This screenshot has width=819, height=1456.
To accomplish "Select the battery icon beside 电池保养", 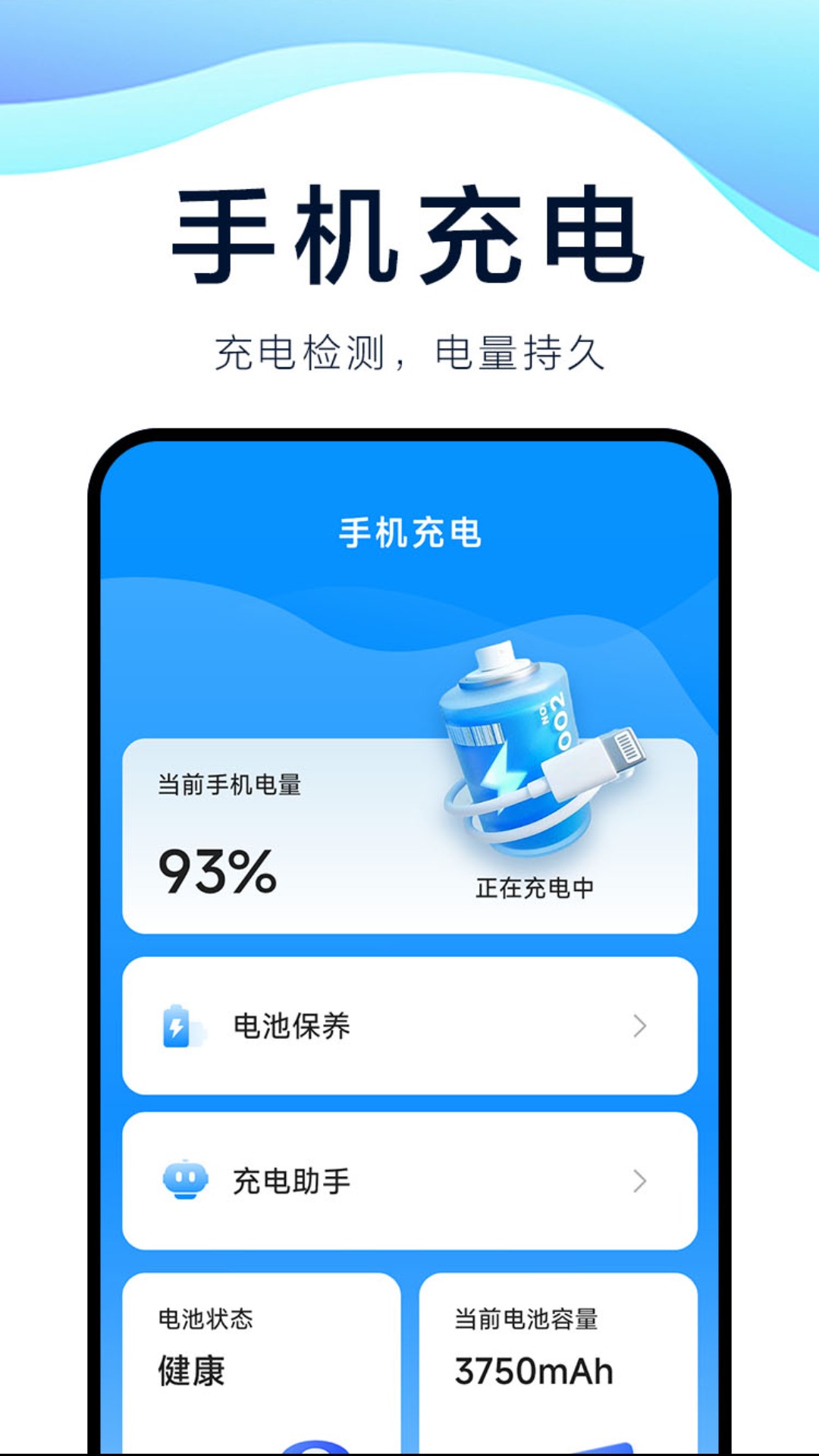I will (176, 1025).
